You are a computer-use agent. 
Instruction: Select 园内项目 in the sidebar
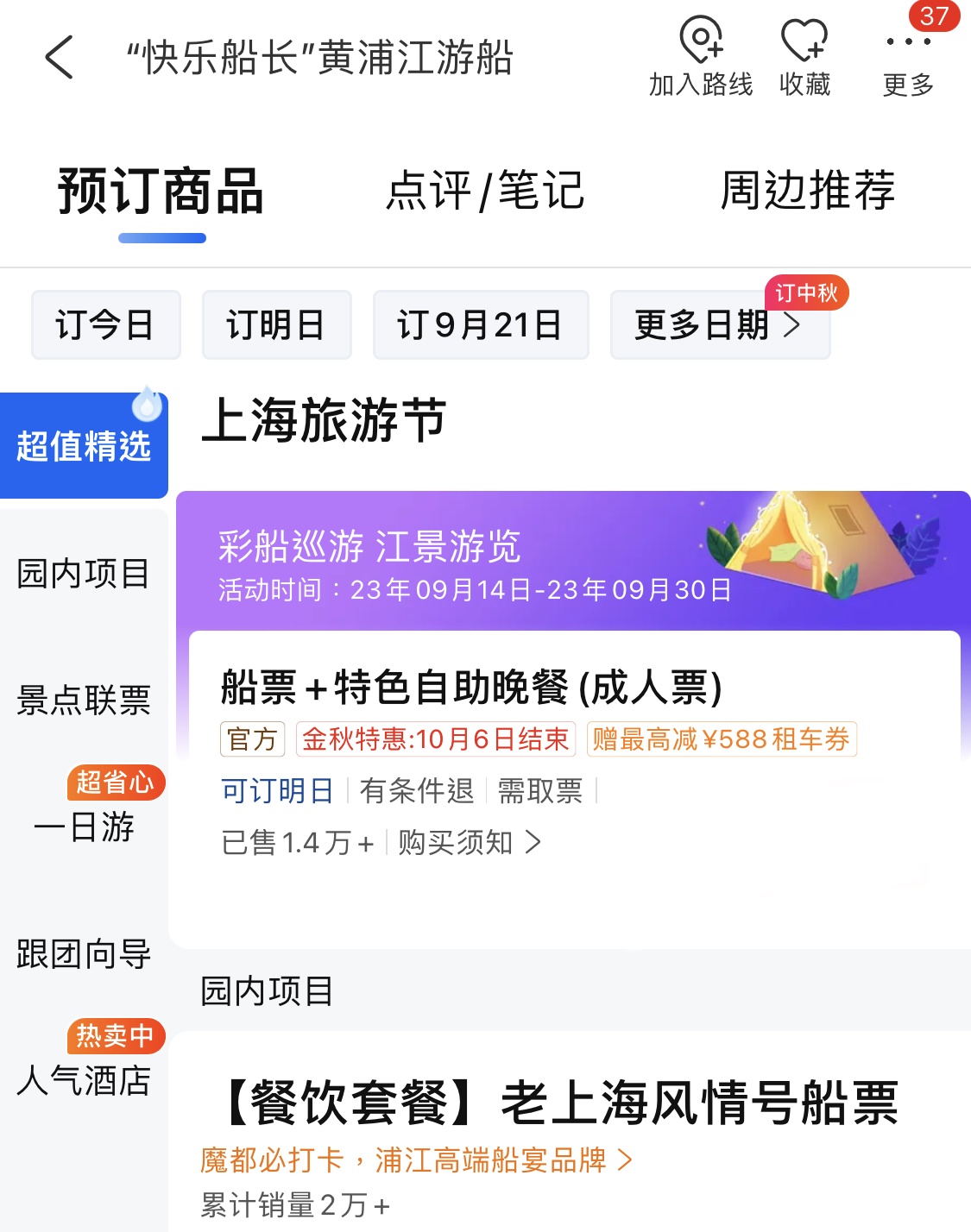tap(84, 574)
